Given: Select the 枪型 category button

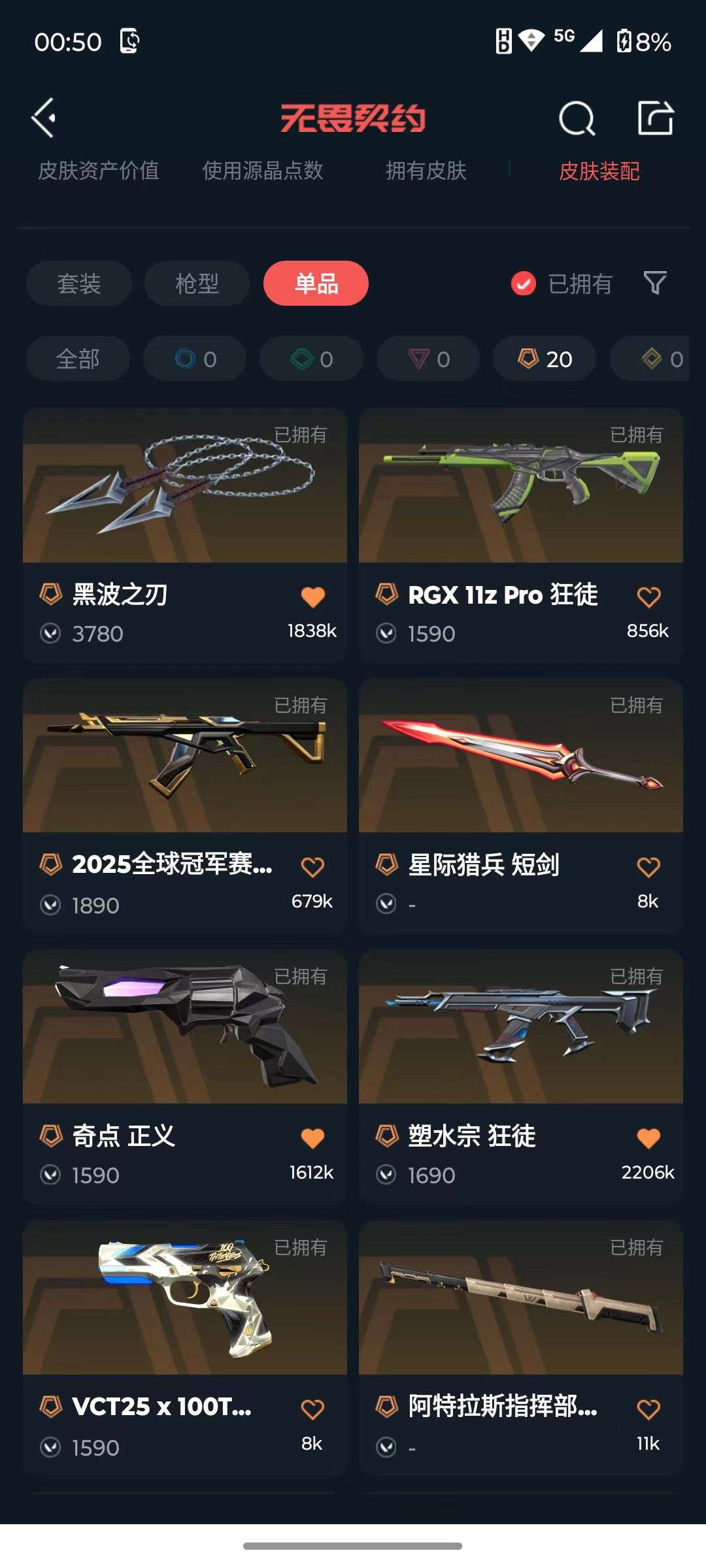Looking at the screenshot, I should point(196,283).
